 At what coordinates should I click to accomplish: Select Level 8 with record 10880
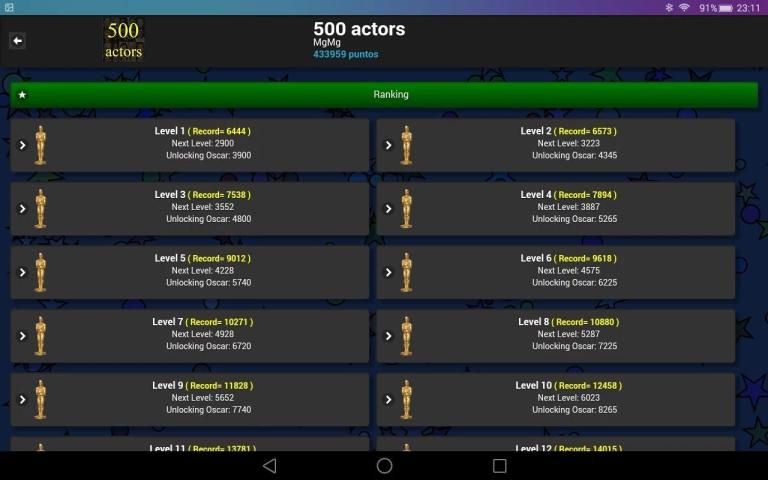pyautogui.click(x=556, y=335)
